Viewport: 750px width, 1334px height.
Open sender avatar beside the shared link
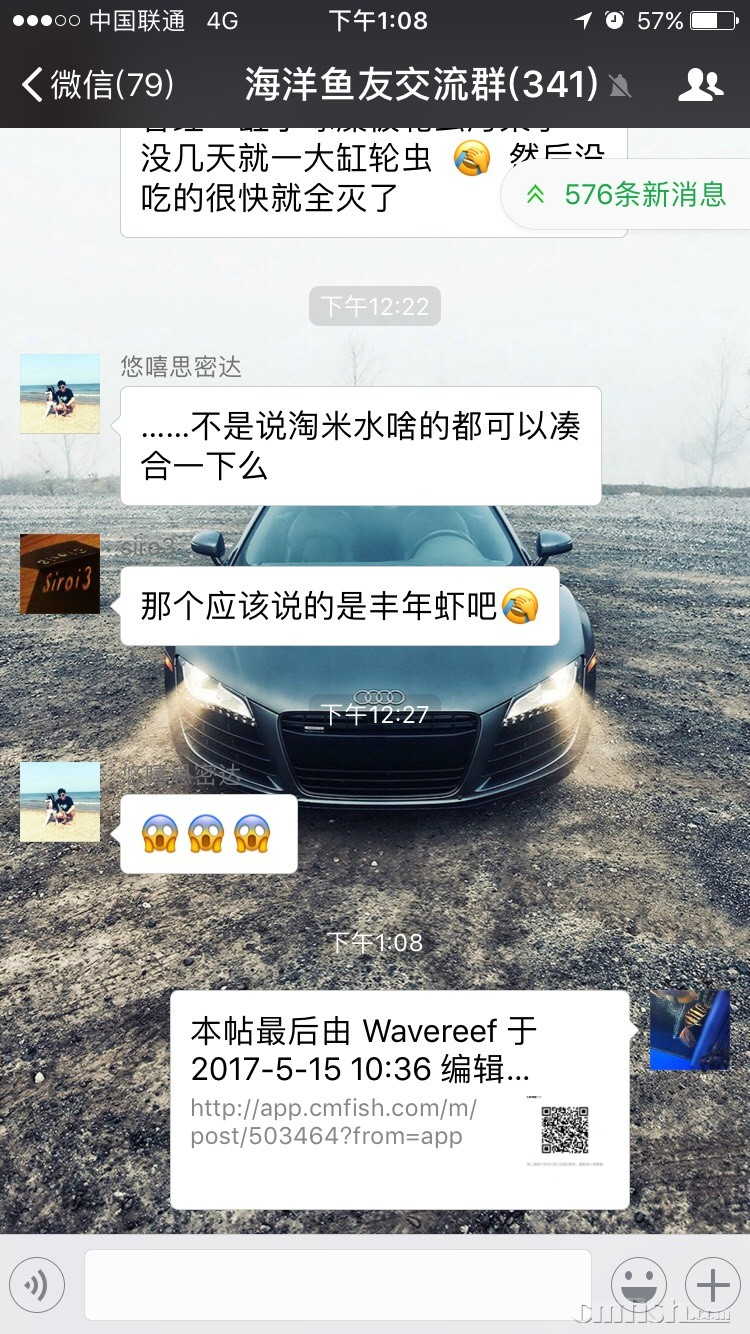(689, 1030)
